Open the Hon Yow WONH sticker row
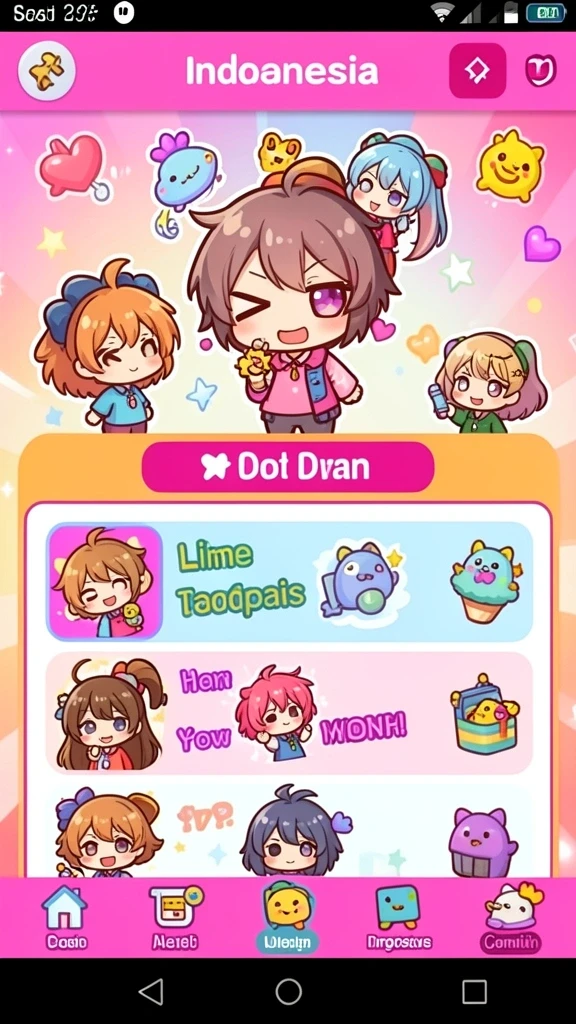This screenshot has width=576, height=1024. point(289,713)
